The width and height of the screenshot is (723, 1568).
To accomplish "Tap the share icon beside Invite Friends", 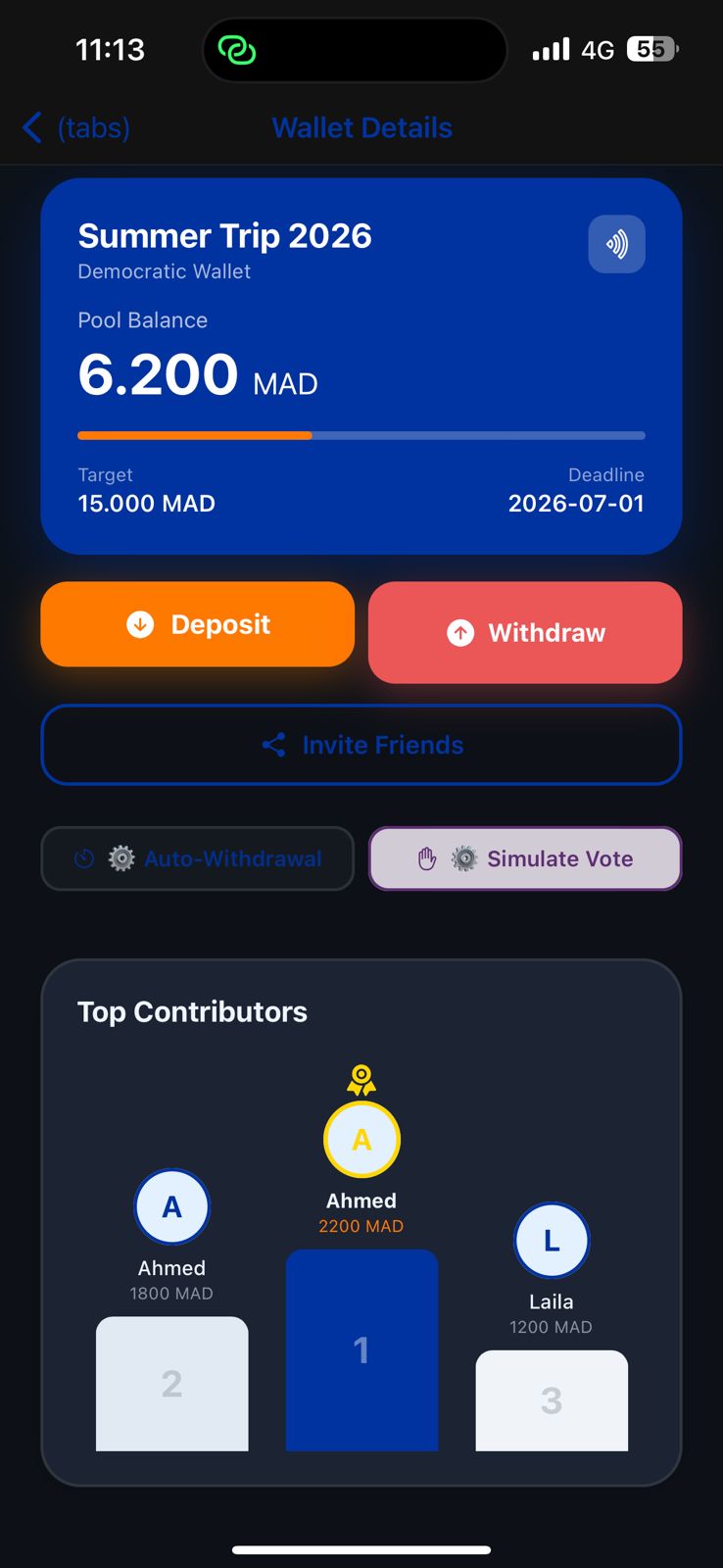I will pos(273,745).
